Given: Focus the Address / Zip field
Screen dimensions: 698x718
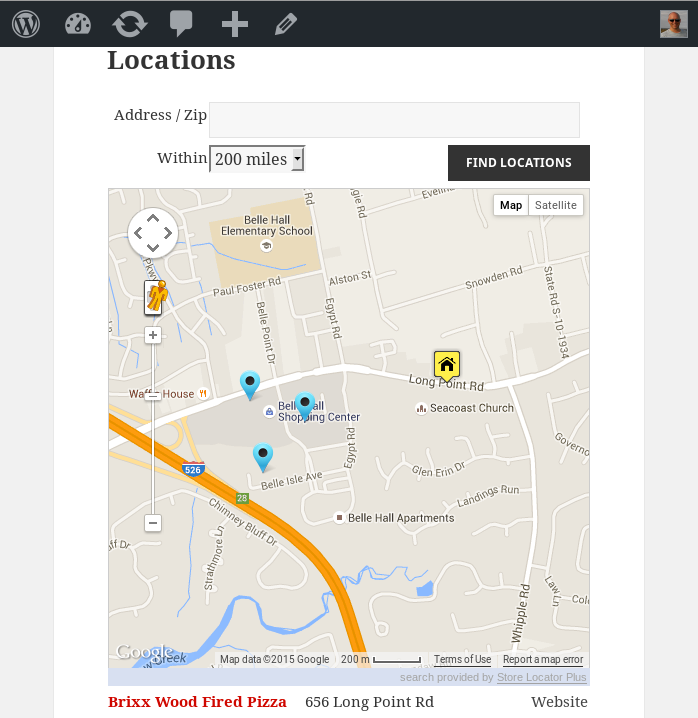Looking at the screenshot, I should 394,120.
